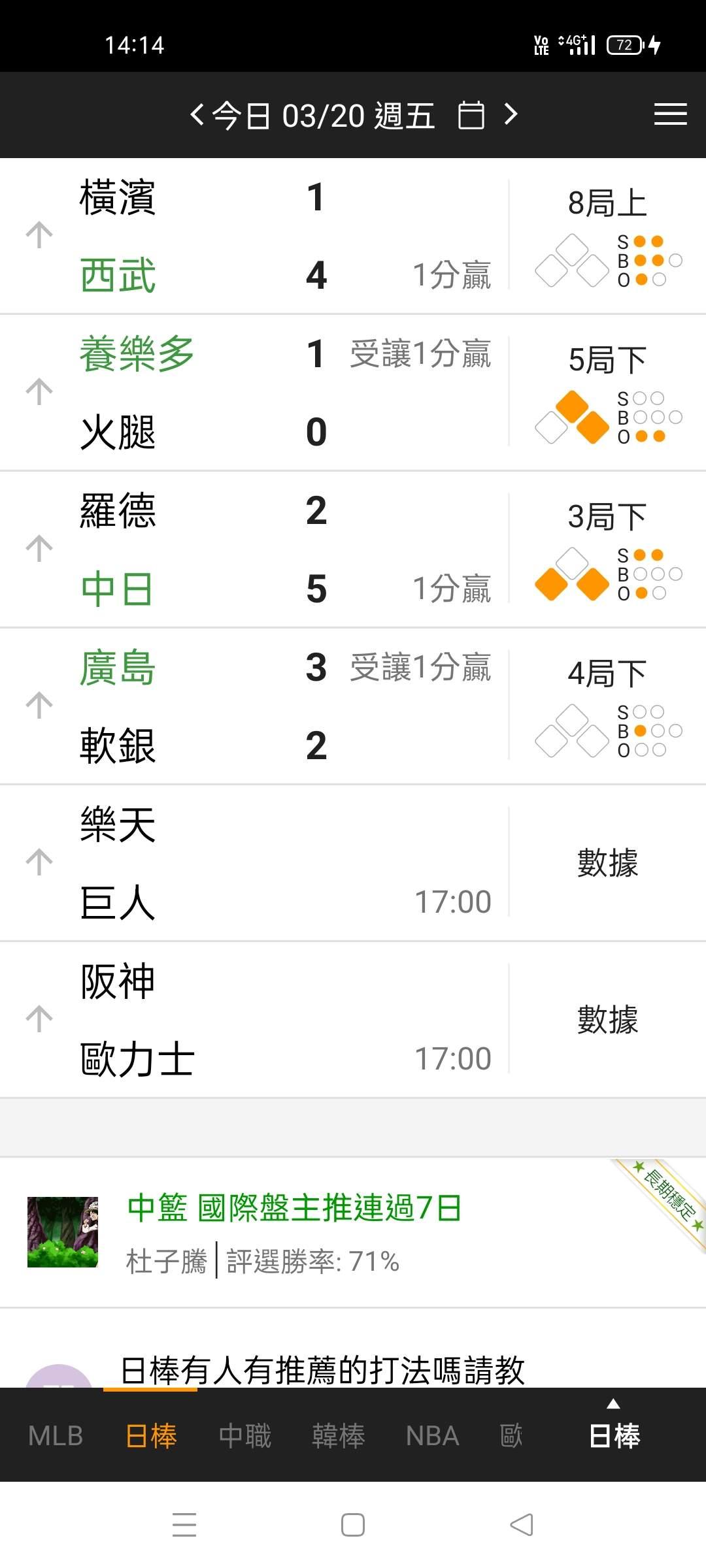Open the 橫濱 vs 西武 game

coord(261,235)
